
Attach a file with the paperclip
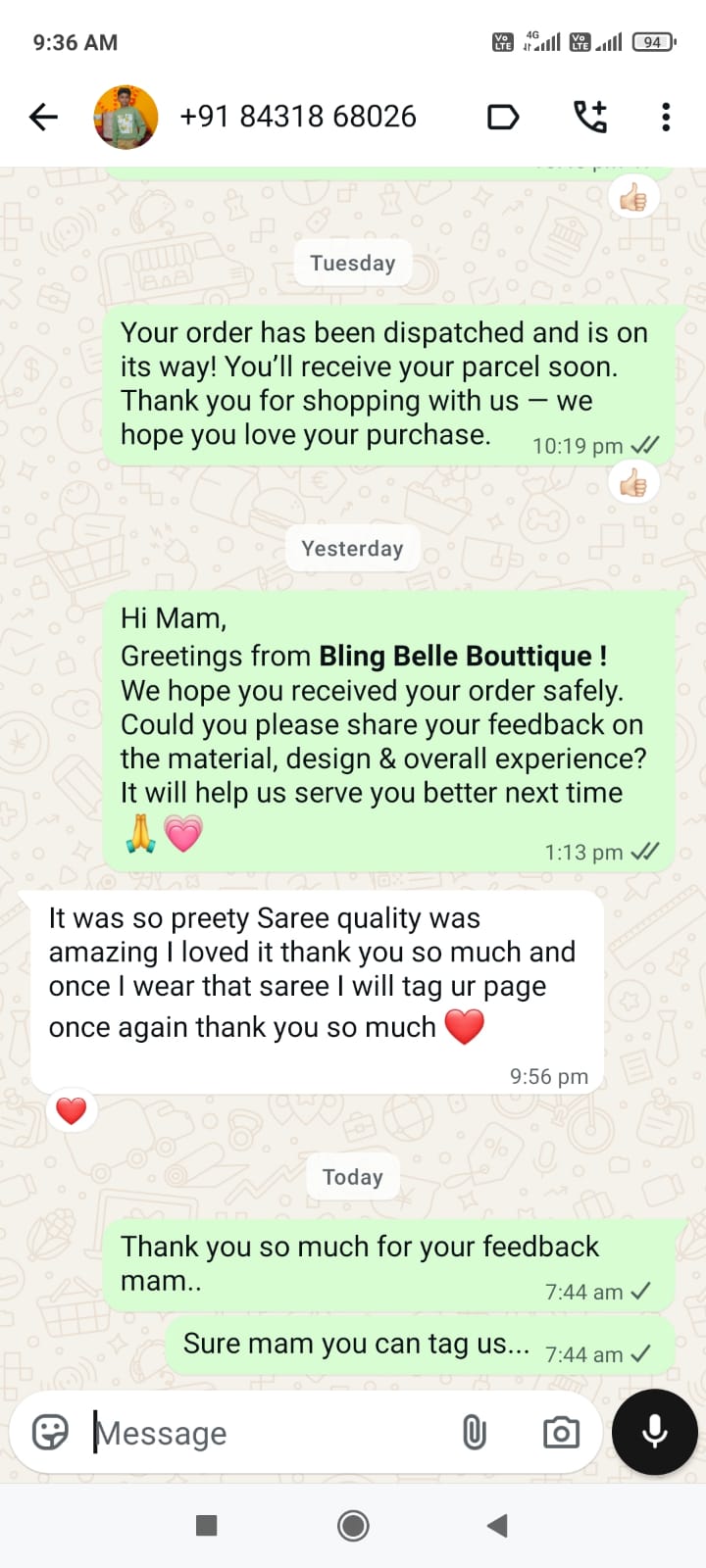pos(474,1433)
